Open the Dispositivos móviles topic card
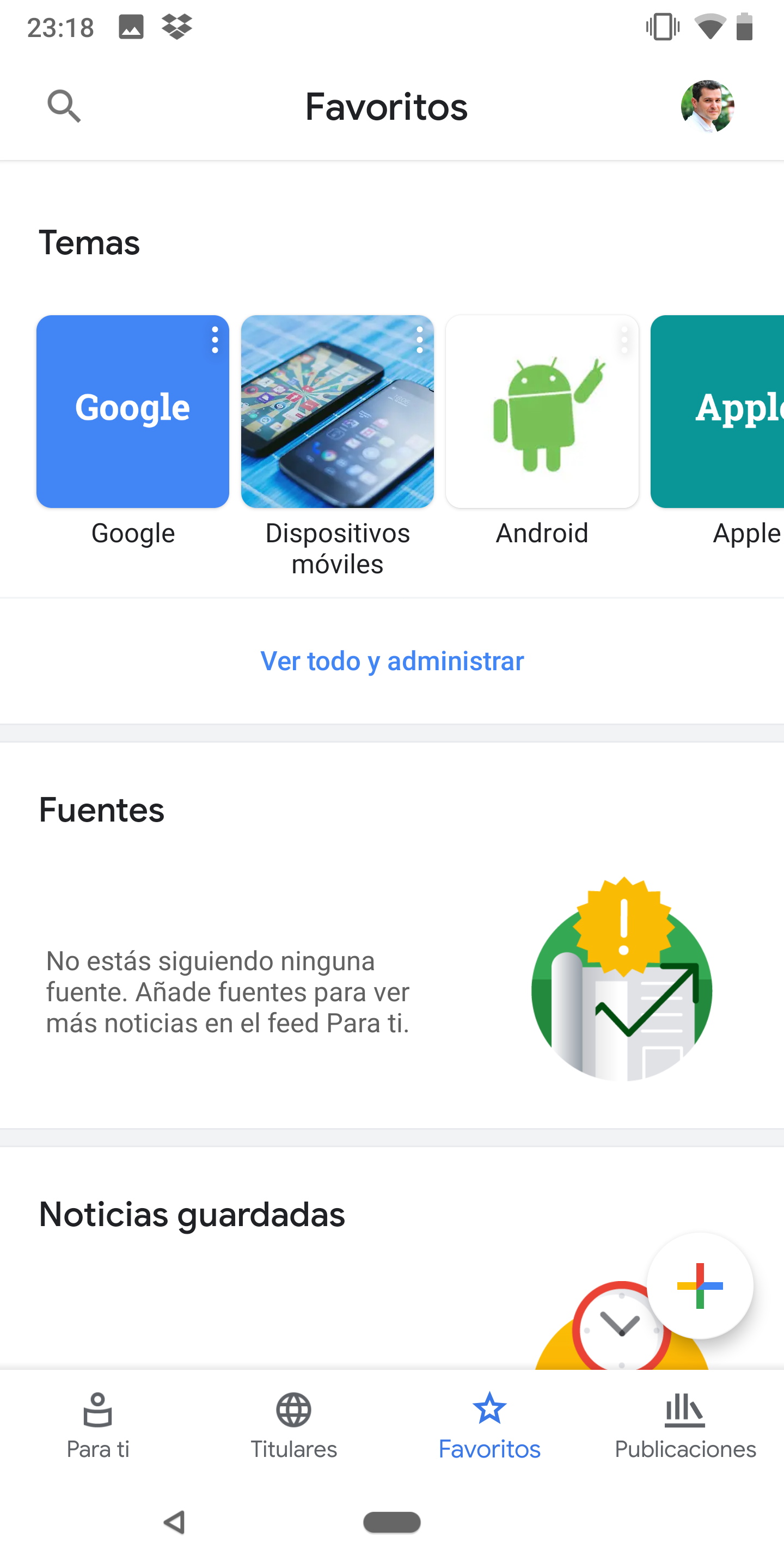The image size is (784, 1568). [337, 412]
